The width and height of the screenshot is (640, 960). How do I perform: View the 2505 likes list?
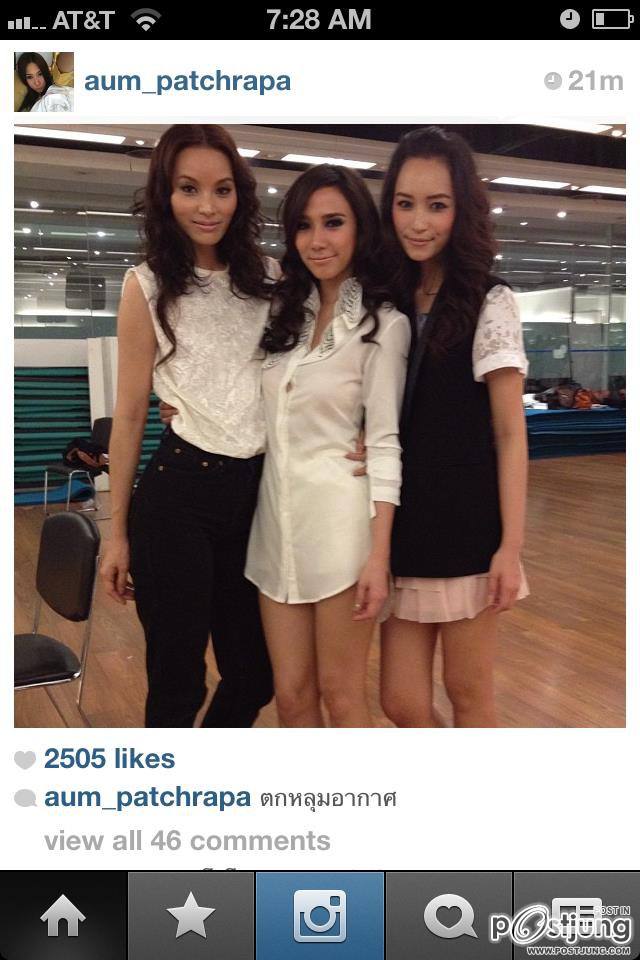(109, 759)
